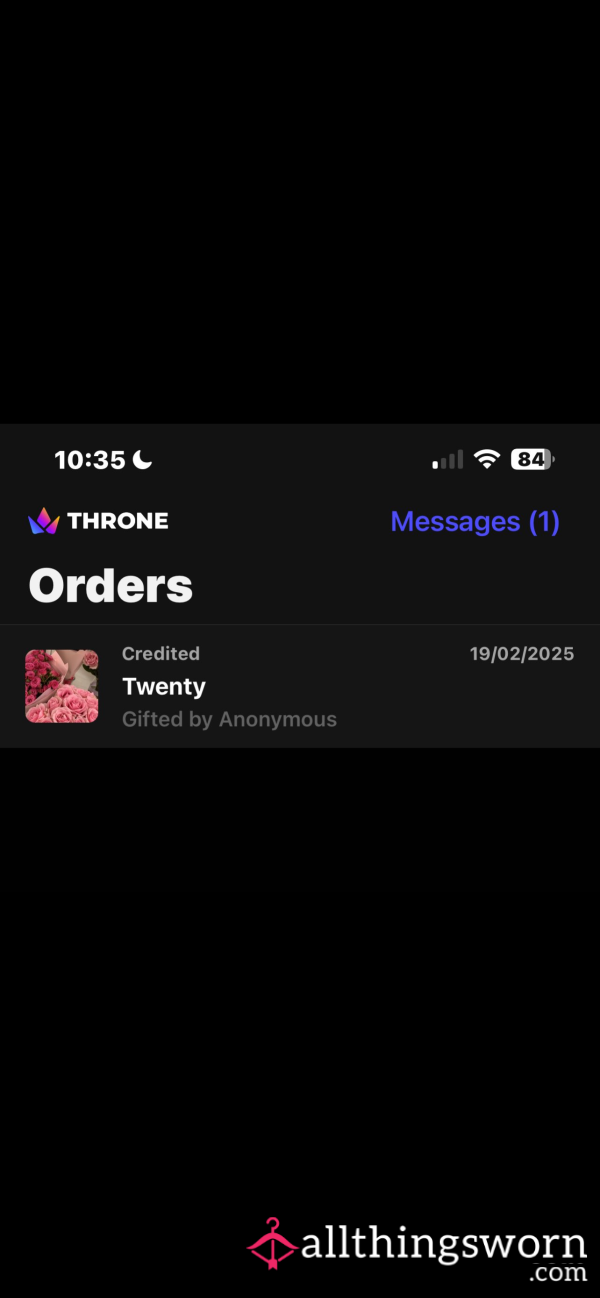Image resolution: width=600 pixels, height=1298 pixels.
Task: Open the Twenty order gifted by Anonymous
Action: click(x=300, y=686)
